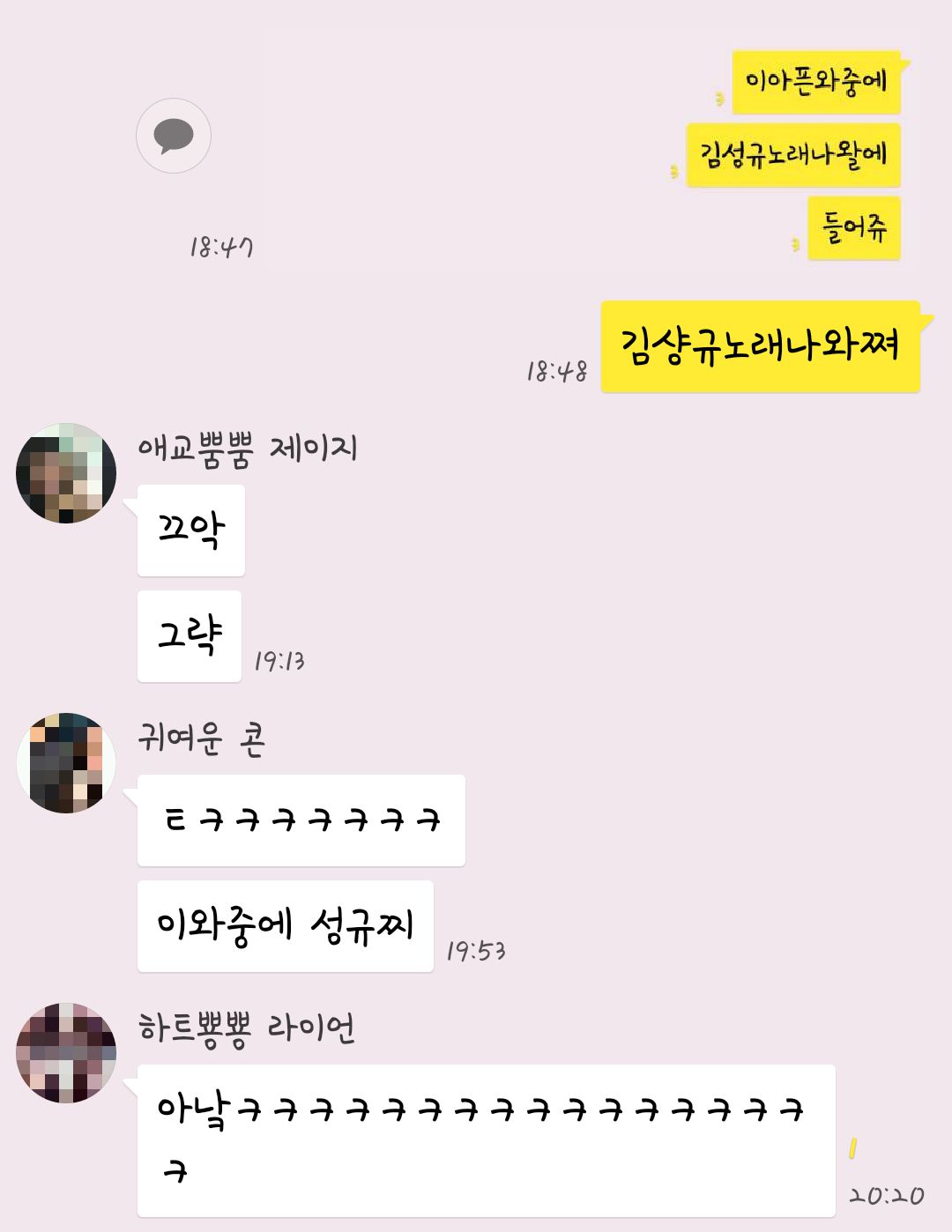Image resolution: width=952 pixels, height=1232 pixels.
Task: Select the white message 꼬악
Action: (x=190, y=531)
